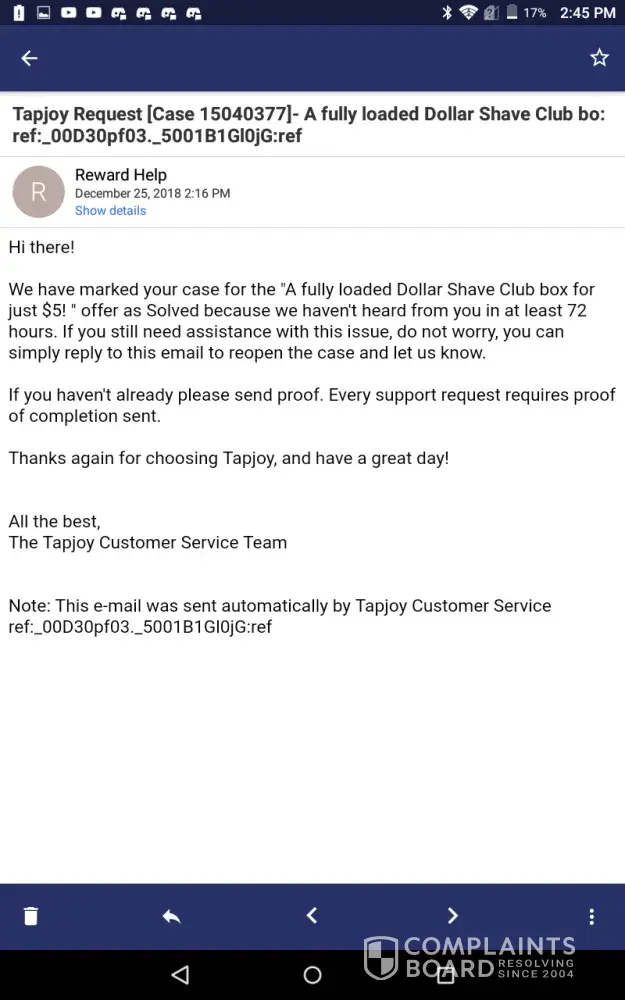The image size is (625, 1000).
Task: Tap the system back button
Action: click(180, 975)
